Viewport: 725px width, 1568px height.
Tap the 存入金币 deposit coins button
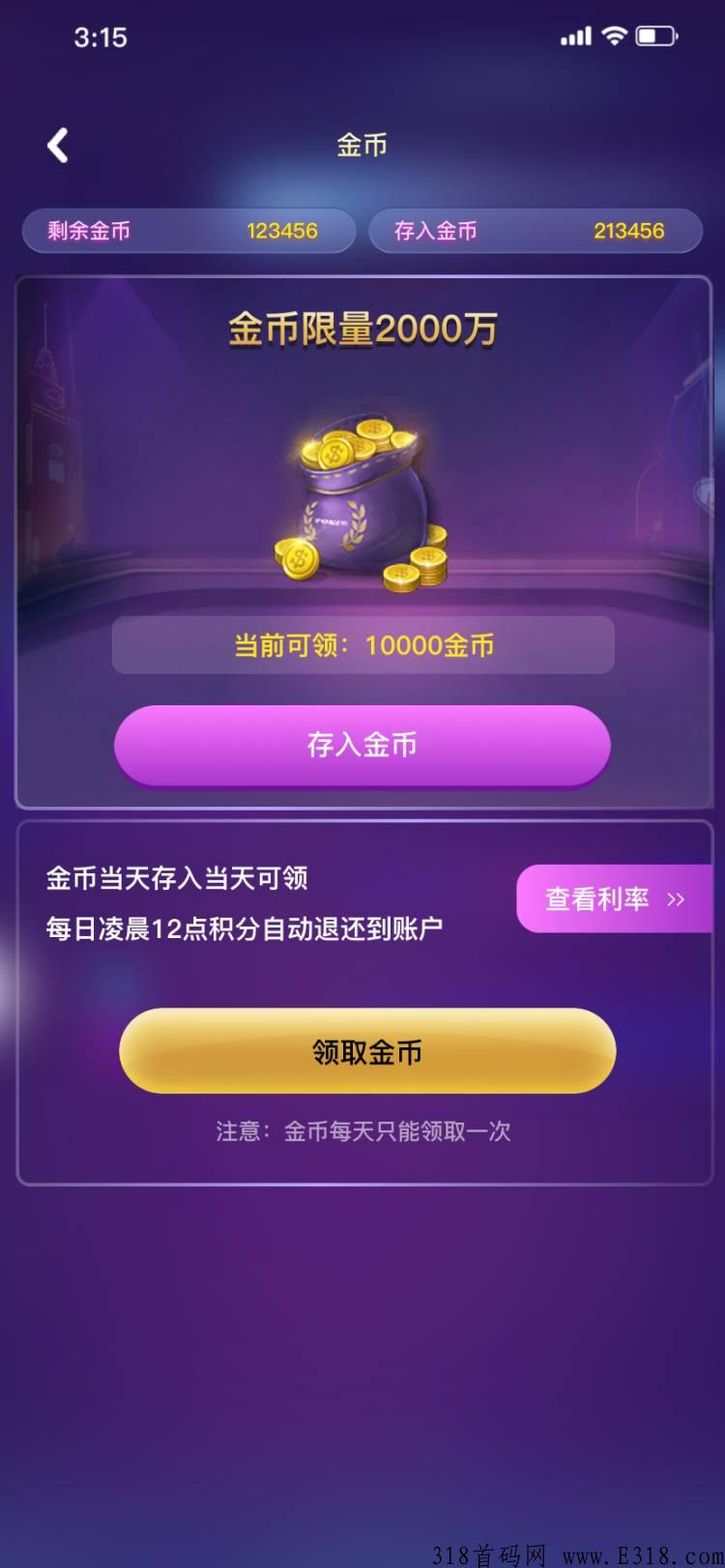(362, 745)
